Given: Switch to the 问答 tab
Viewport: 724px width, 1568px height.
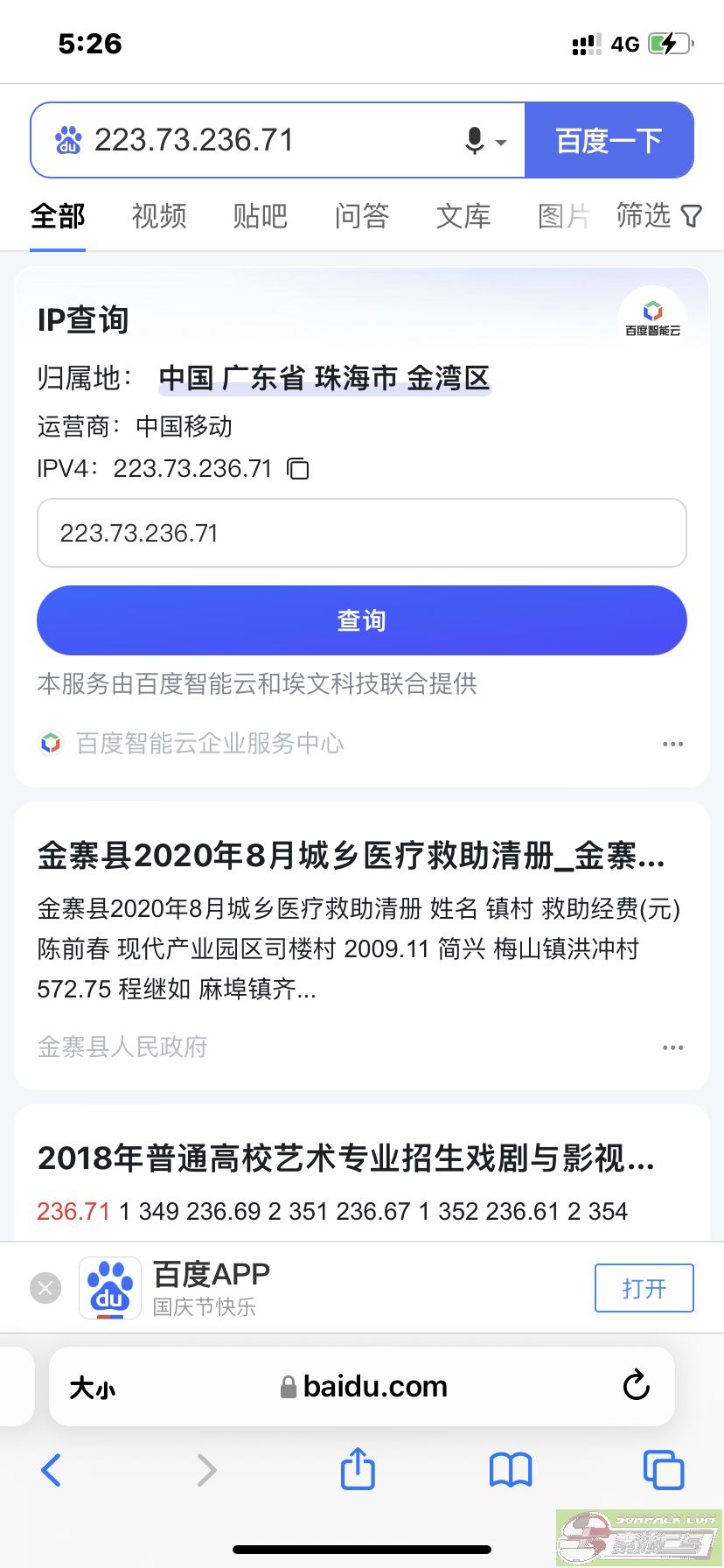Looking at the screenshot, I should click(x=361, y=216).
